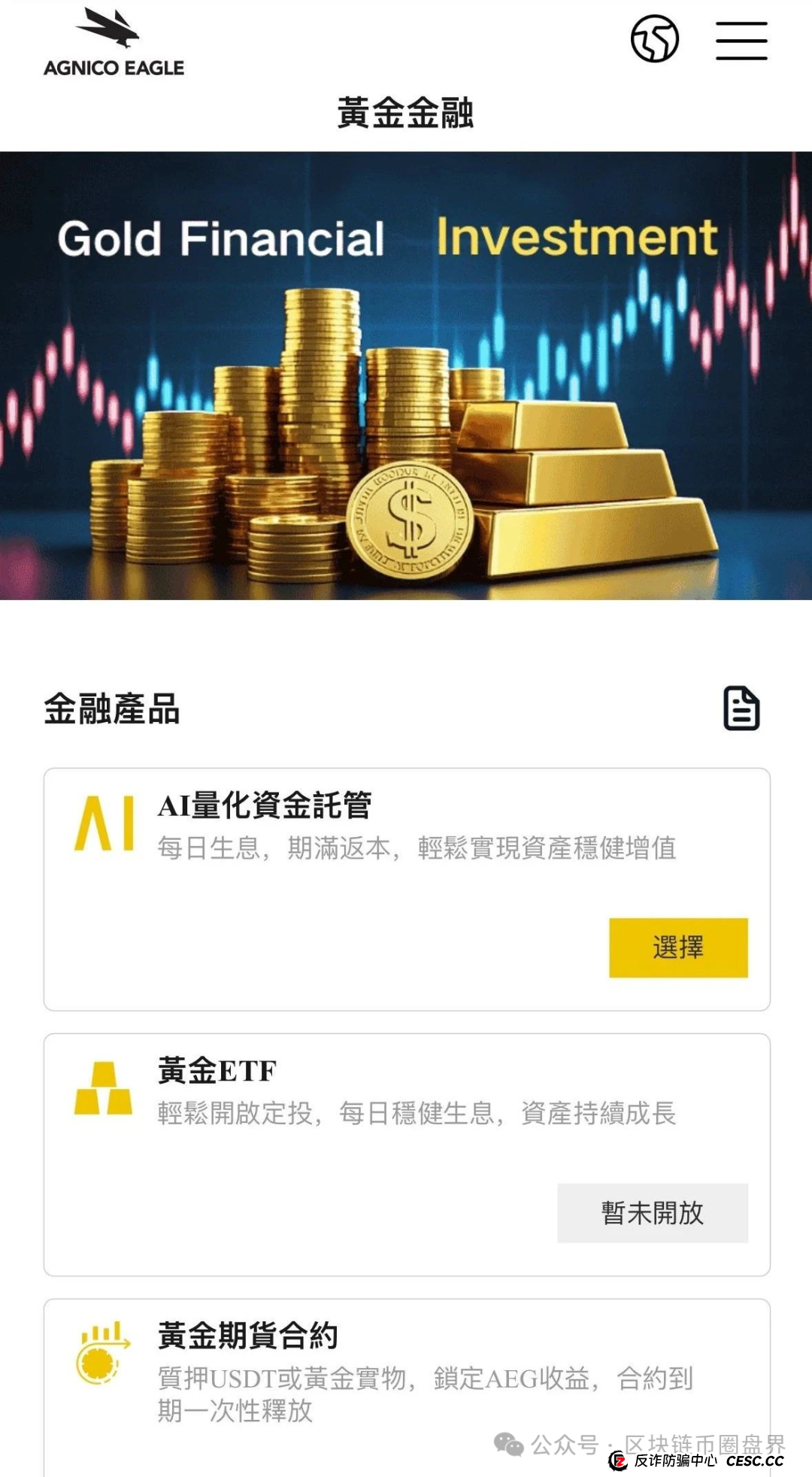The height and width of the screenshot is (1477, 812).
Task: Click the 暫未開放 button under 黃金ETF
Action: coord(651,1212)
